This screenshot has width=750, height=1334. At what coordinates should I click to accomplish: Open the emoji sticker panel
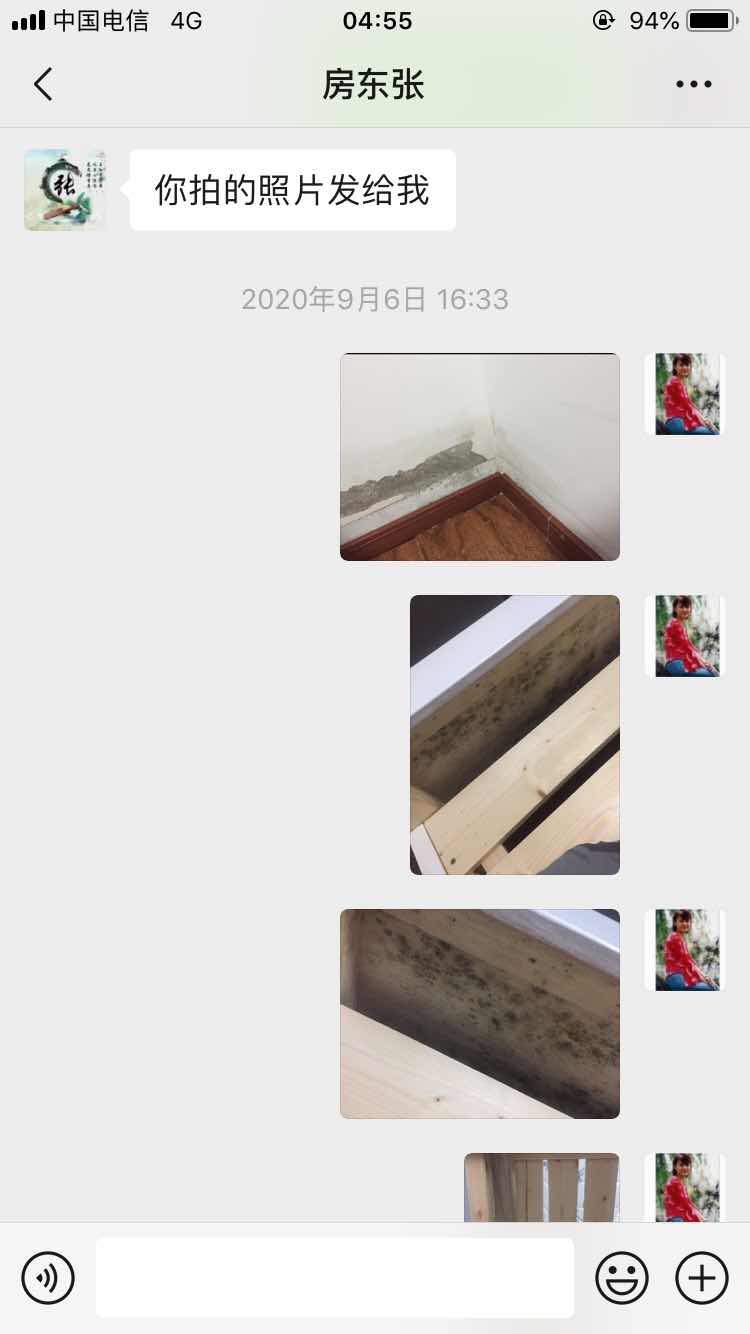(x=622, y=1277)
